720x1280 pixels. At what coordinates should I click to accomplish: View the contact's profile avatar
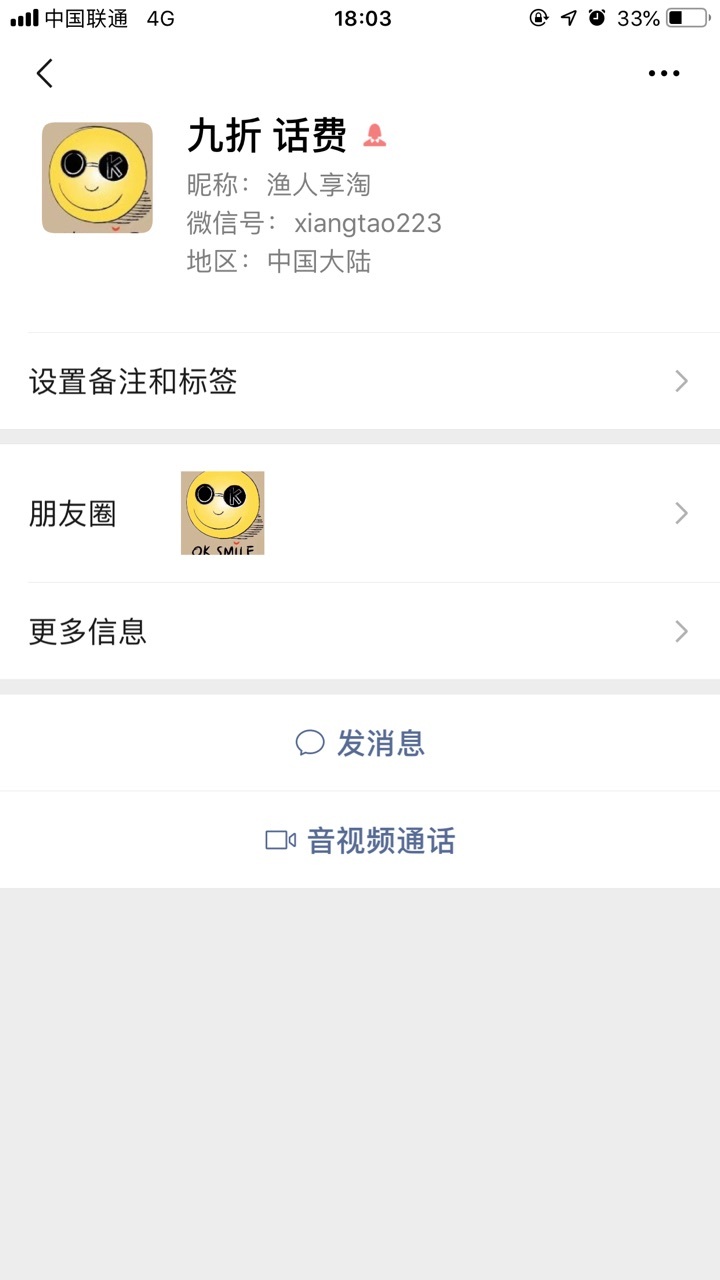(97, 178)
